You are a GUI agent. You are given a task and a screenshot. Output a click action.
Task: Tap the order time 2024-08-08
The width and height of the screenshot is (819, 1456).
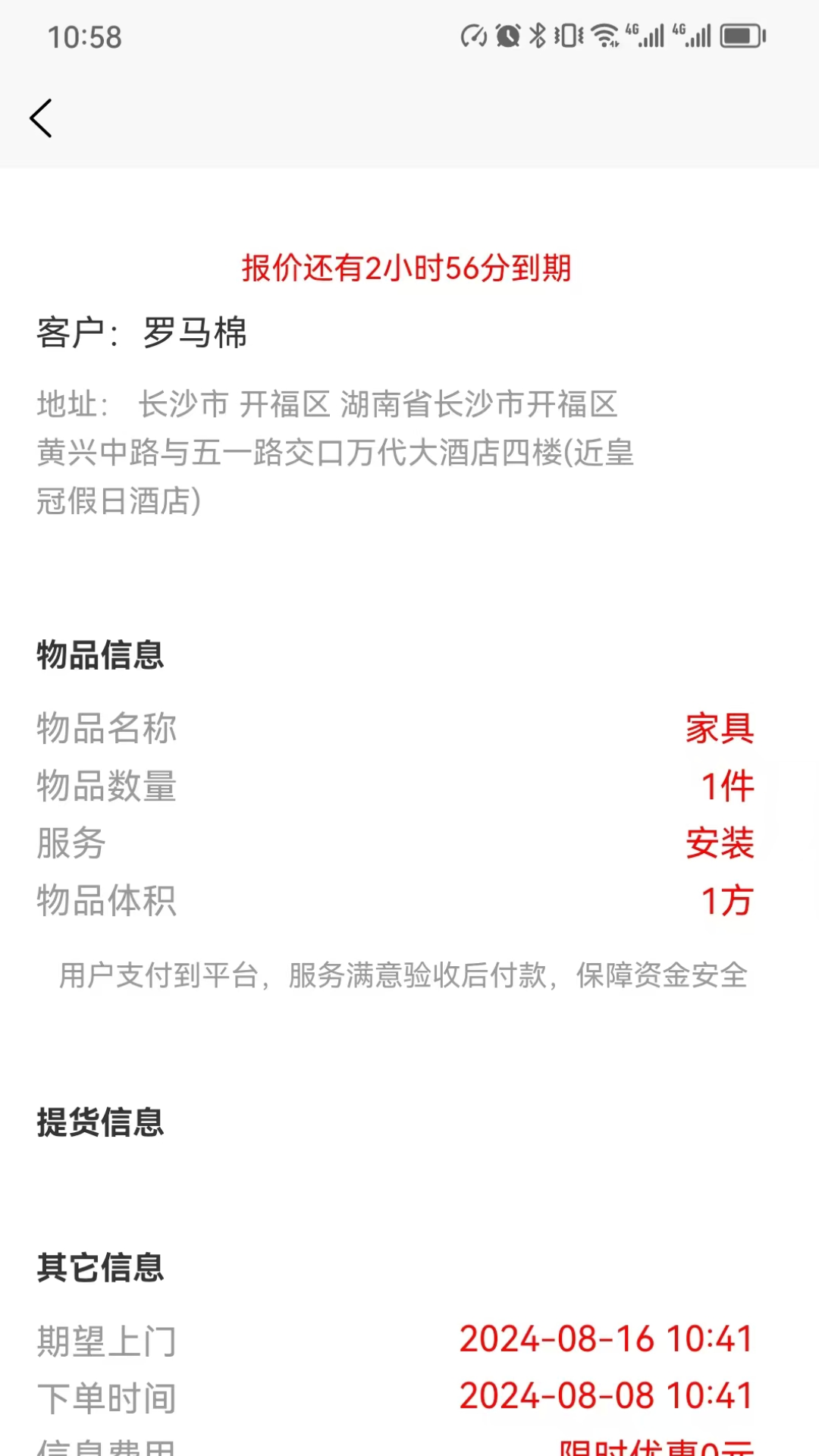(x=605, y=1395)
